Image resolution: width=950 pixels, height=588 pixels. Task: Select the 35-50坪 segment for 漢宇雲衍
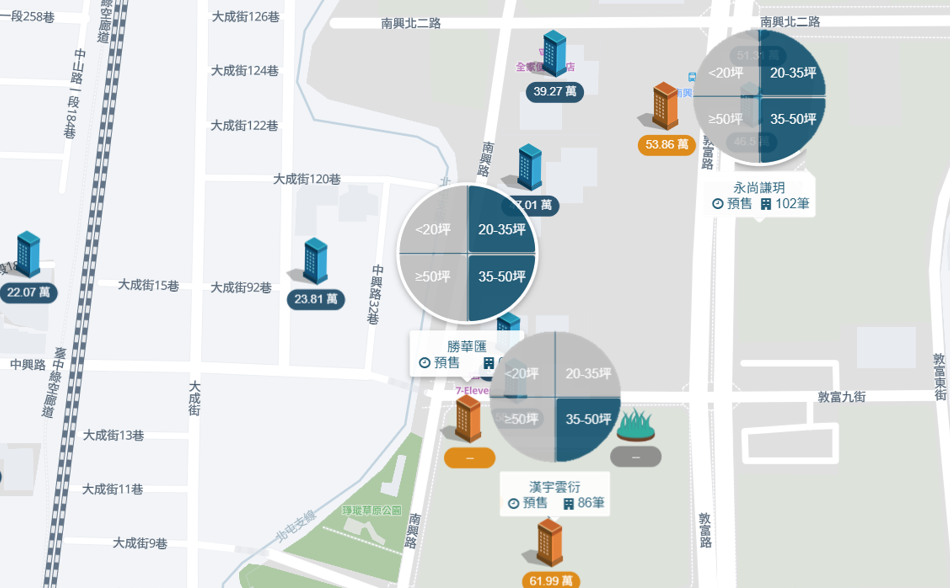tap(586, 427)
